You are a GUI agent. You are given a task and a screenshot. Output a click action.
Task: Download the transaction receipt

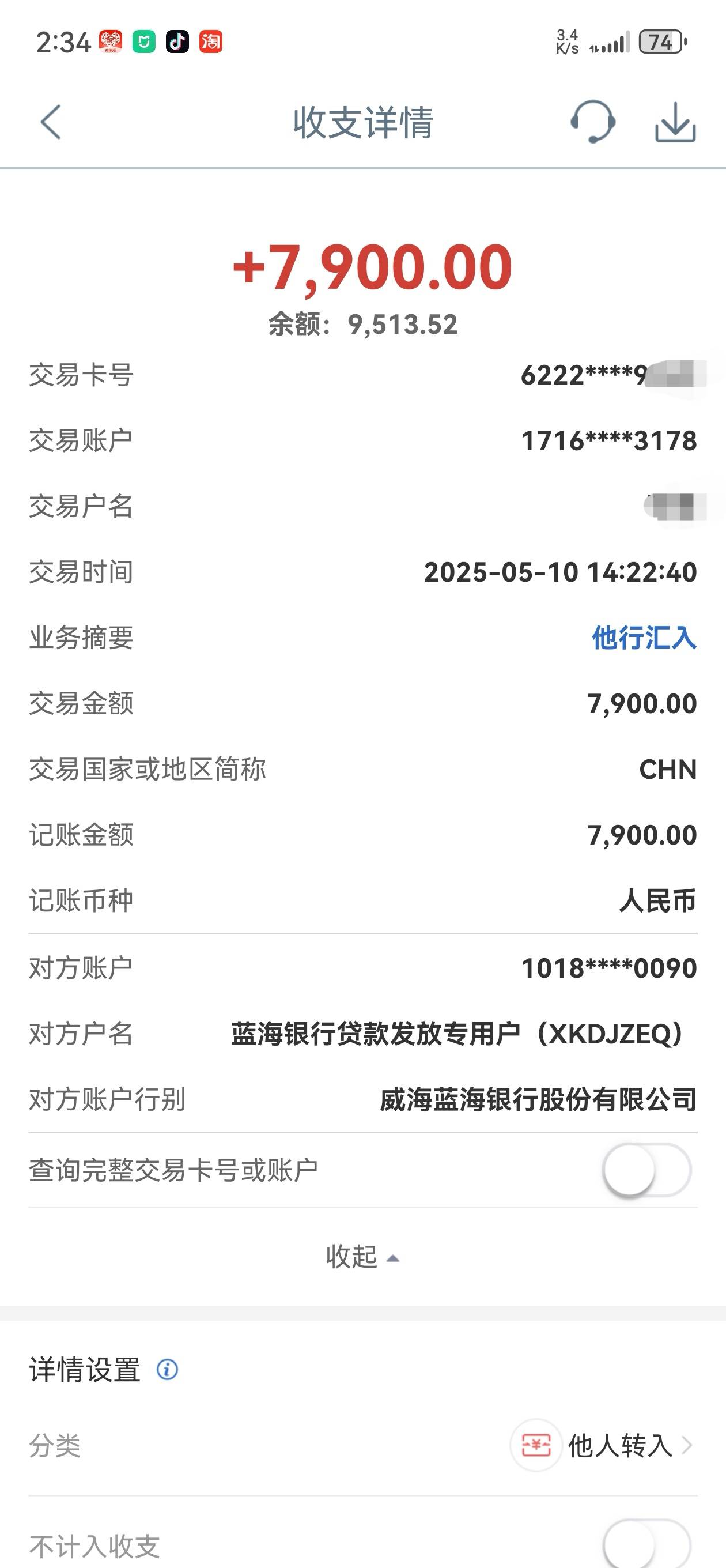[x=675, y=122]
